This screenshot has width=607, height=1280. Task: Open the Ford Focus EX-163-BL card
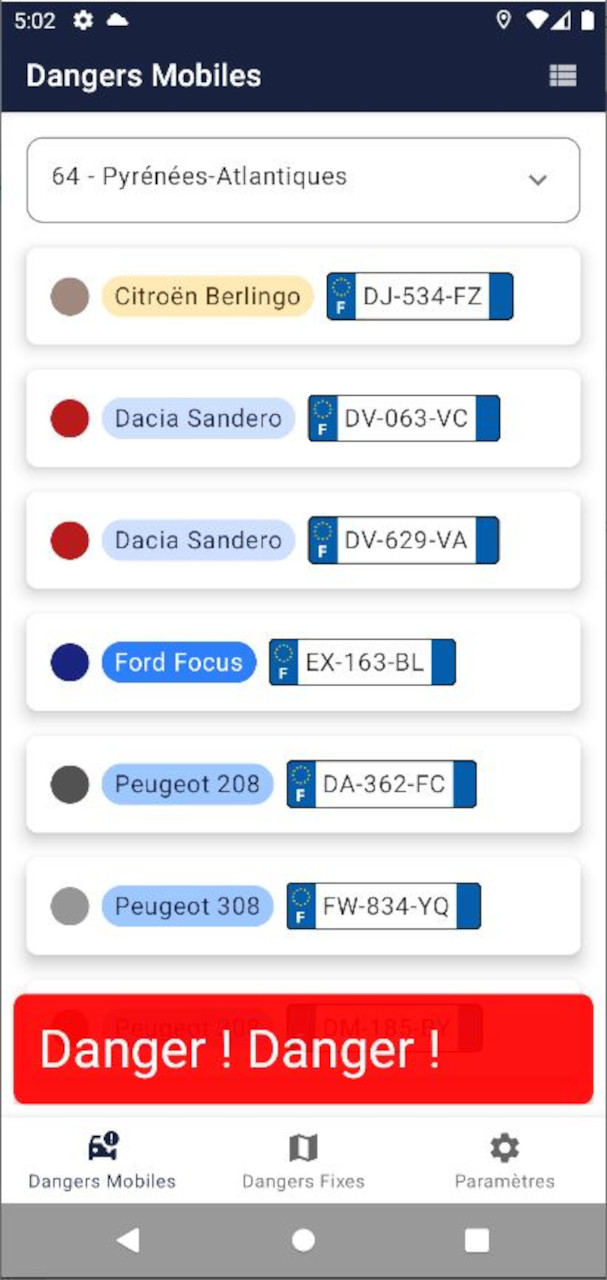[x=303, y=662]
